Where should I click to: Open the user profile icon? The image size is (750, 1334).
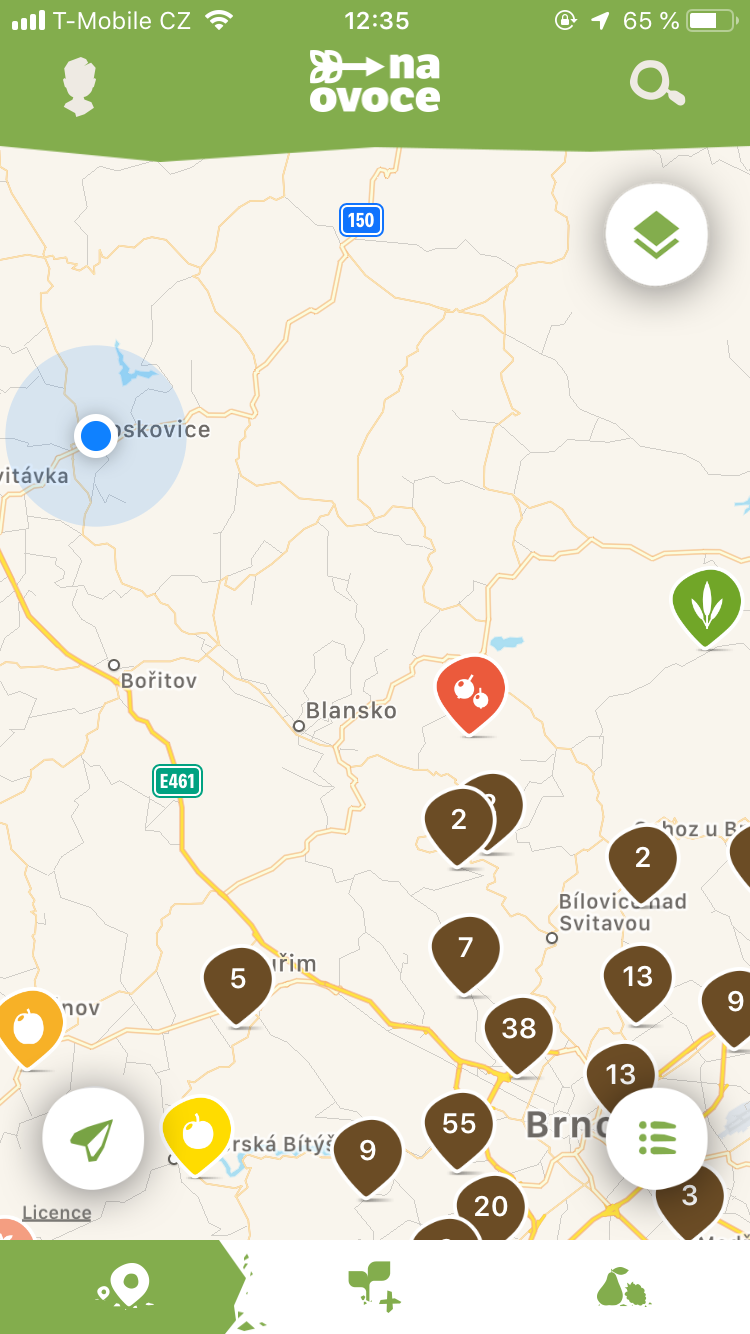point(78,85)
